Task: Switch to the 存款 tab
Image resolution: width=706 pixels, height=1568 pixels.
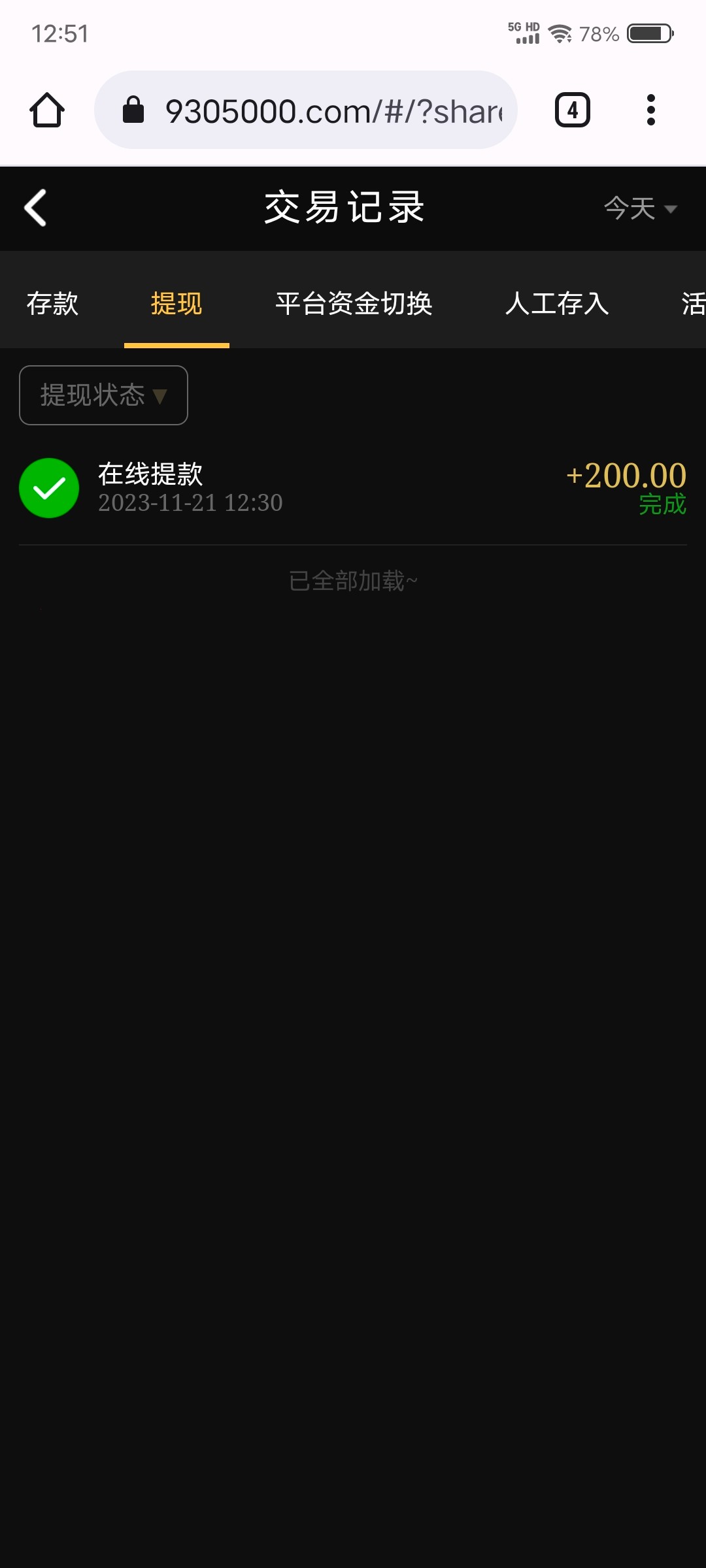Action: coord(52,303)
